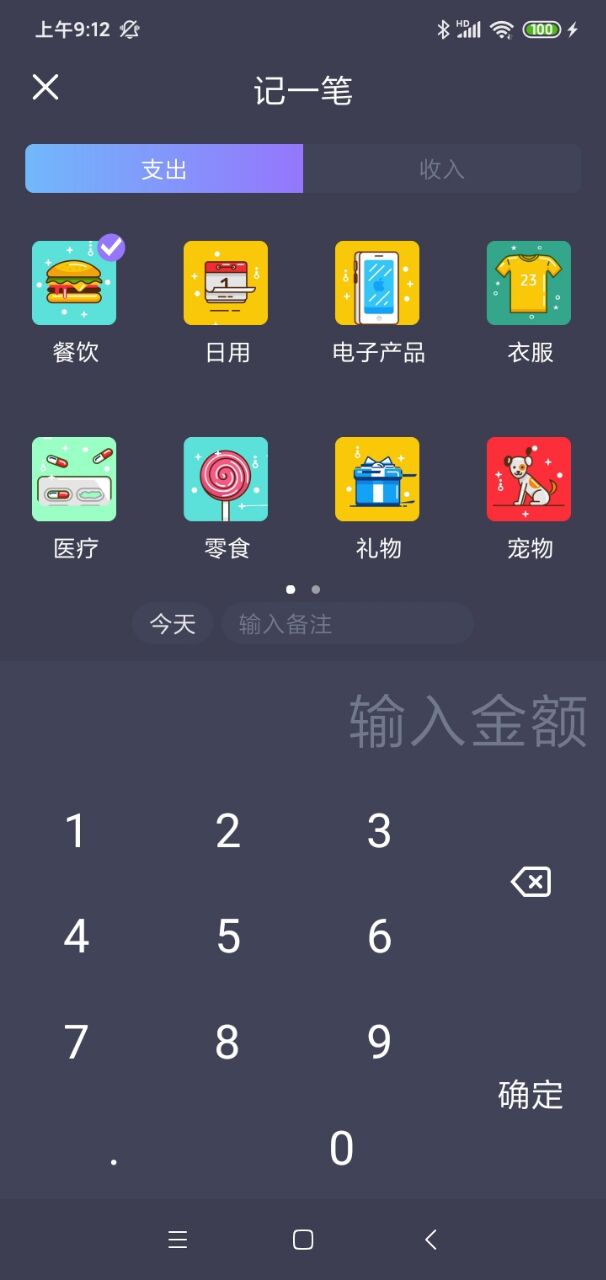The width and height of the screenshot is (606, 1280).
Task: Enter digit 9 on the keypad
Action: 379,1043
